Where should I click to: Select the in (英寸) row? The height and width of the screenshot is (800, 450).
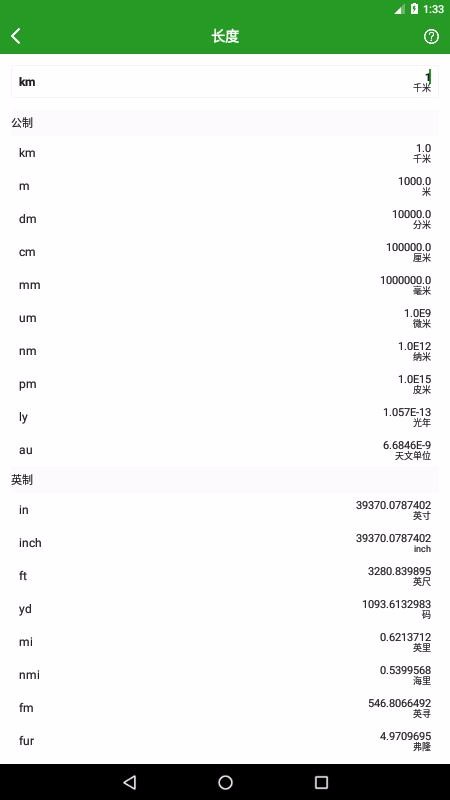tap(225, 510)
